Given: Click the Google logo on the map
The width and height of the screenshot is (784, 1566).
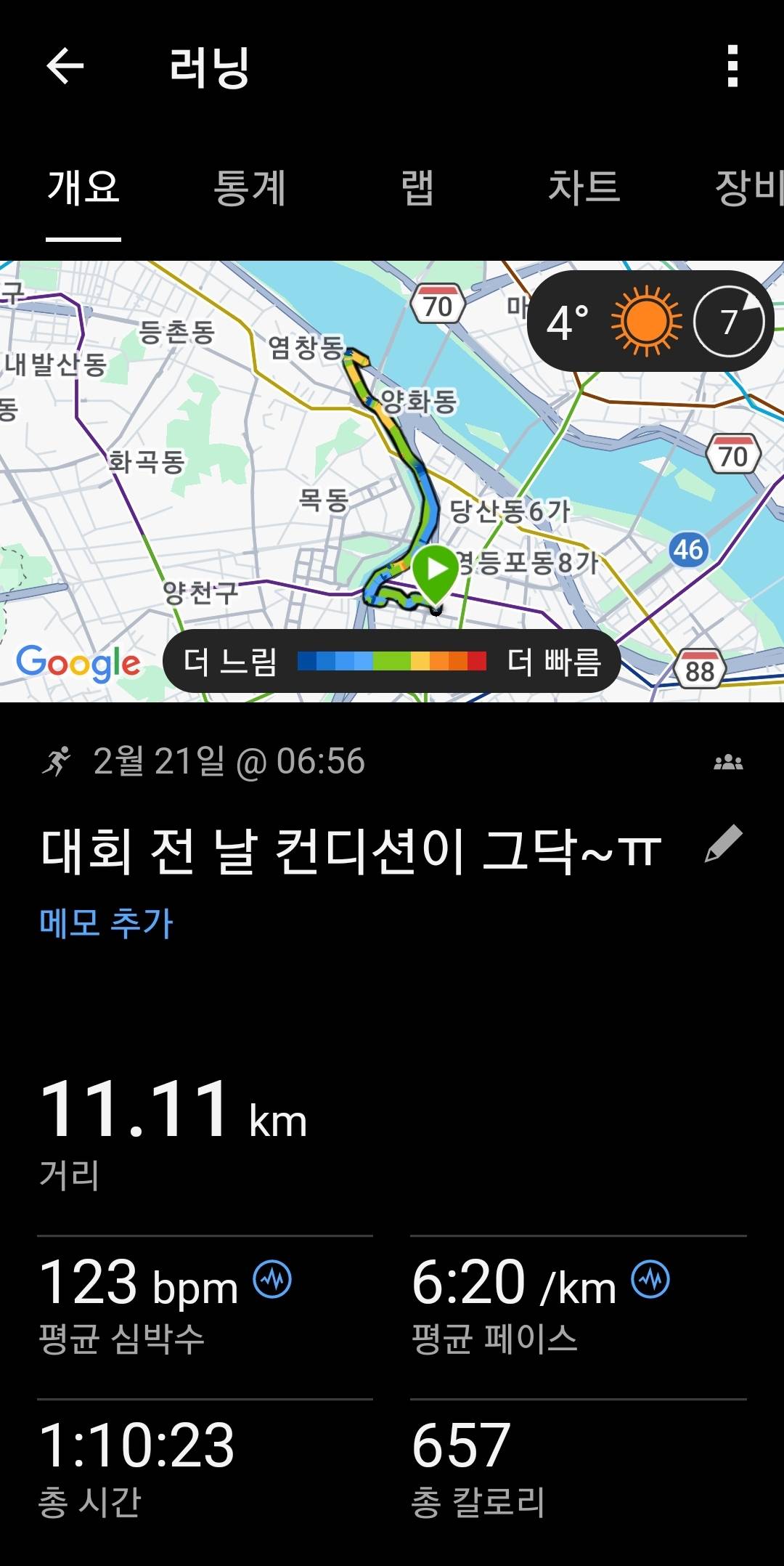Looking at the screenshot, I should (78, 662).
